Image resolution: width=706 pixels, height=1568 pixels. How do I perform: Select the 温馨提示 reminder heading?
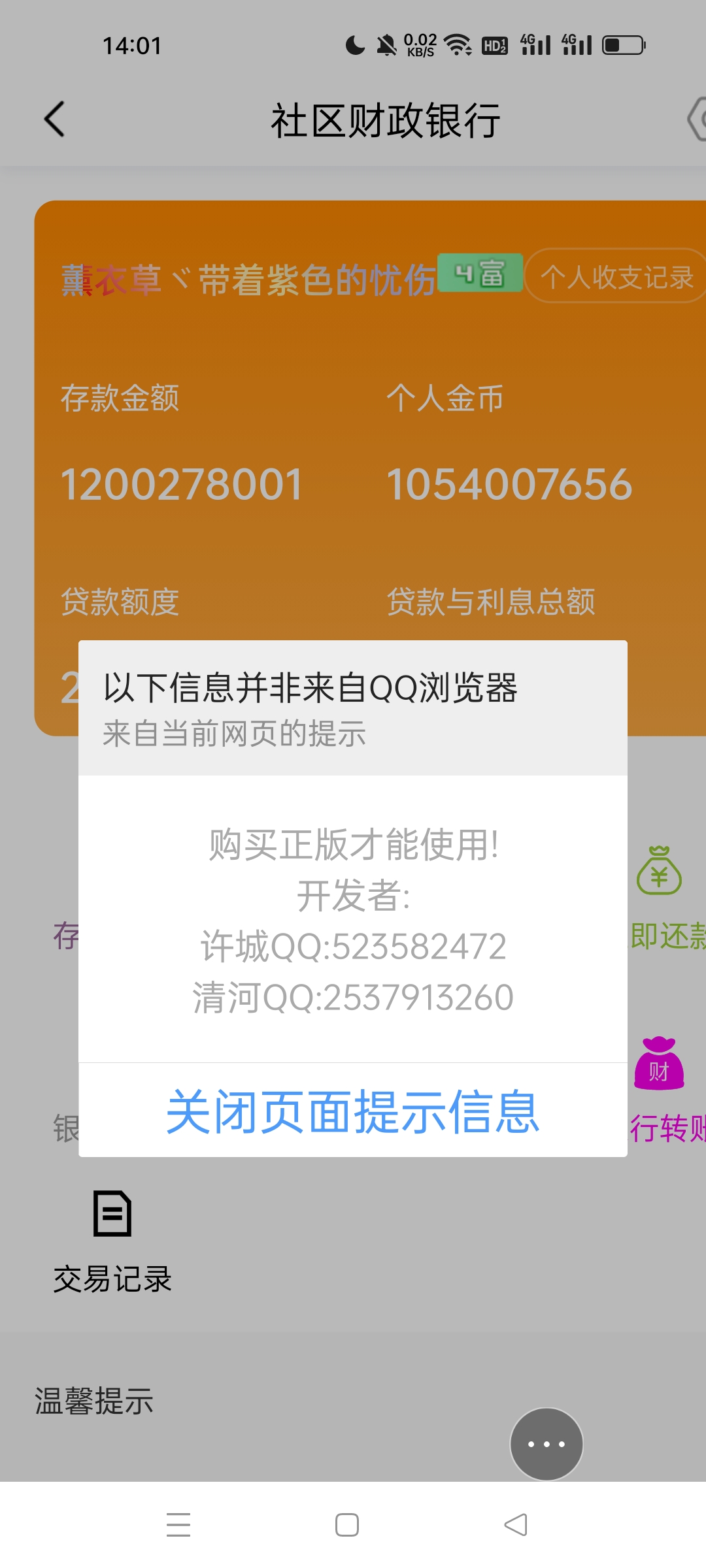[93, 1401]
